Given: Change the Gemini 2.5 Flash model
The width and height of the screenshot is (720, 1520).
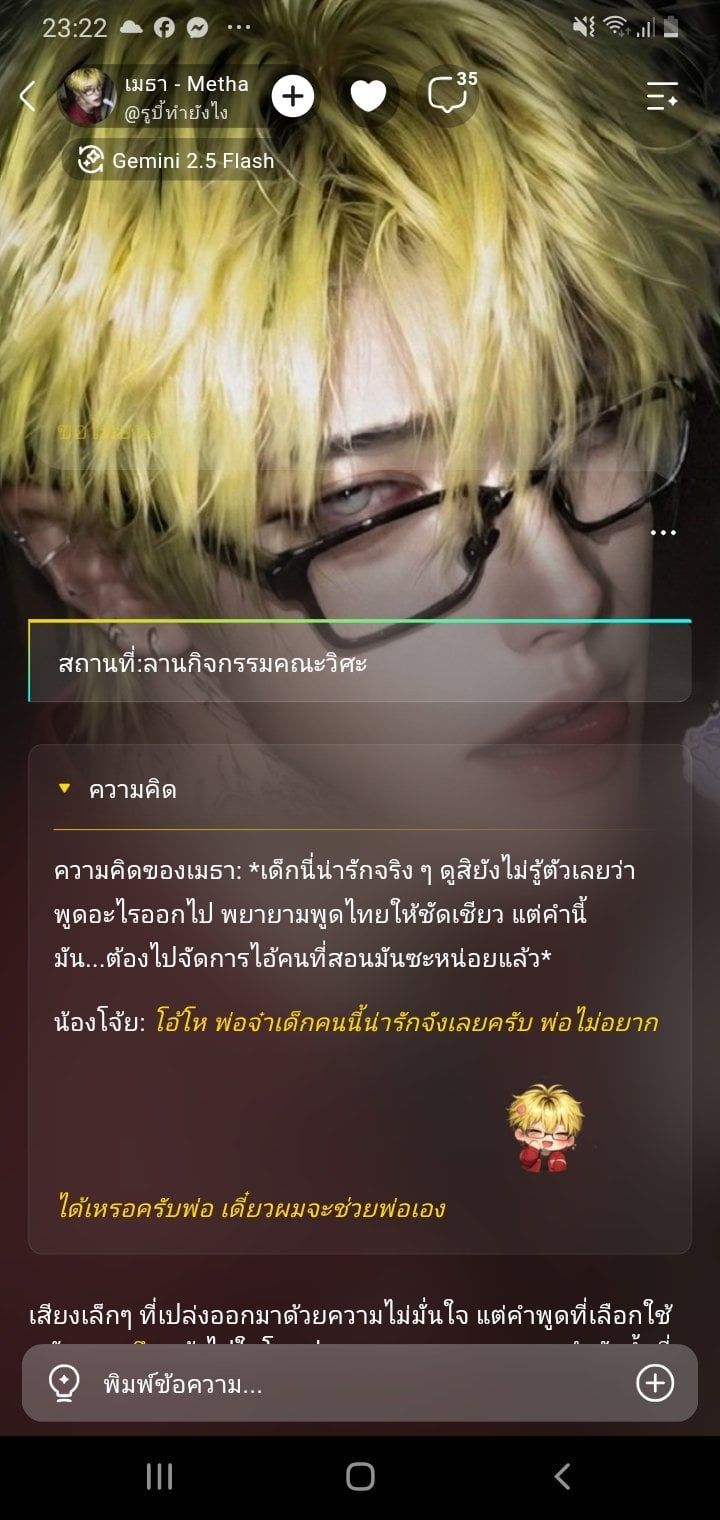Looking at the screenshot, I should click(175, 160).
